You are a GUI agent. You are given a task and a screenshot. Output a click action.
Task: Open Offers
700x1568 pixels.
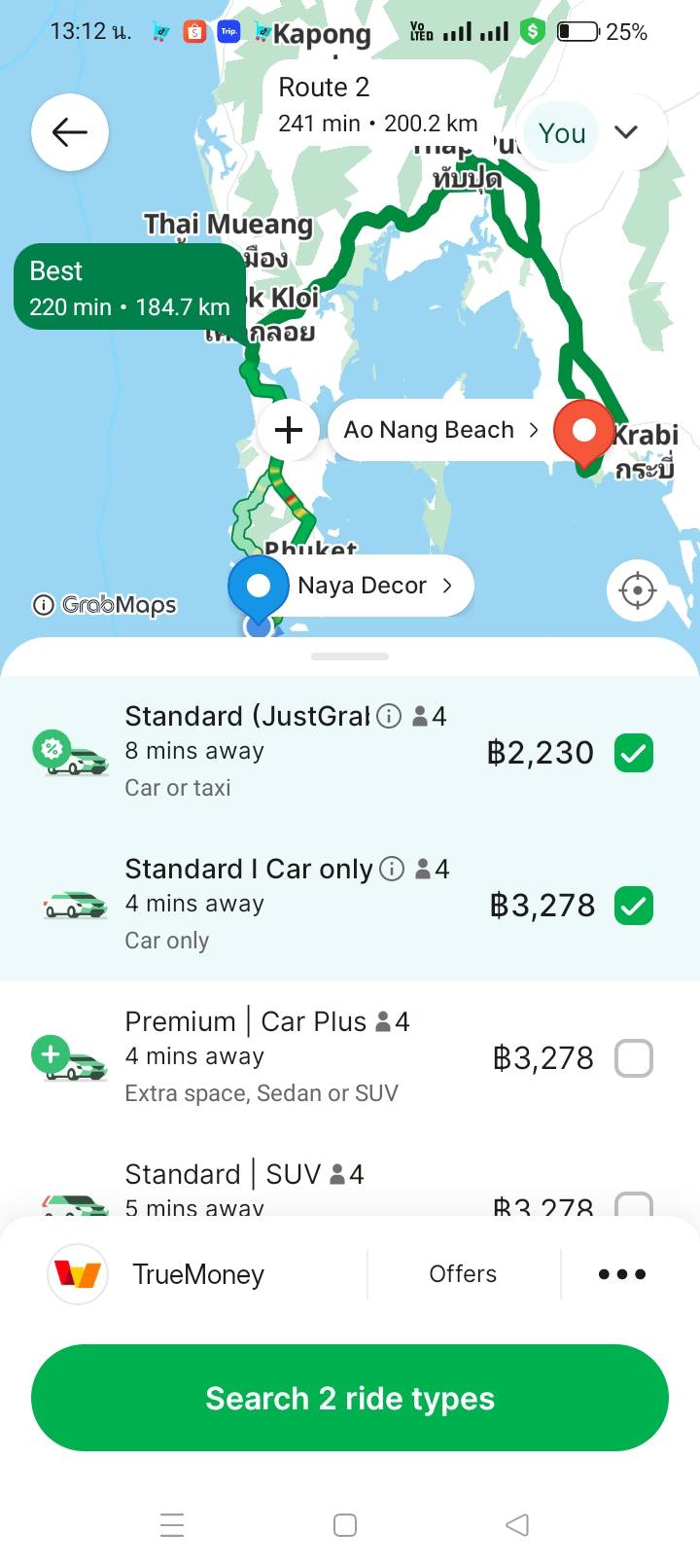tap(463, 1274)
